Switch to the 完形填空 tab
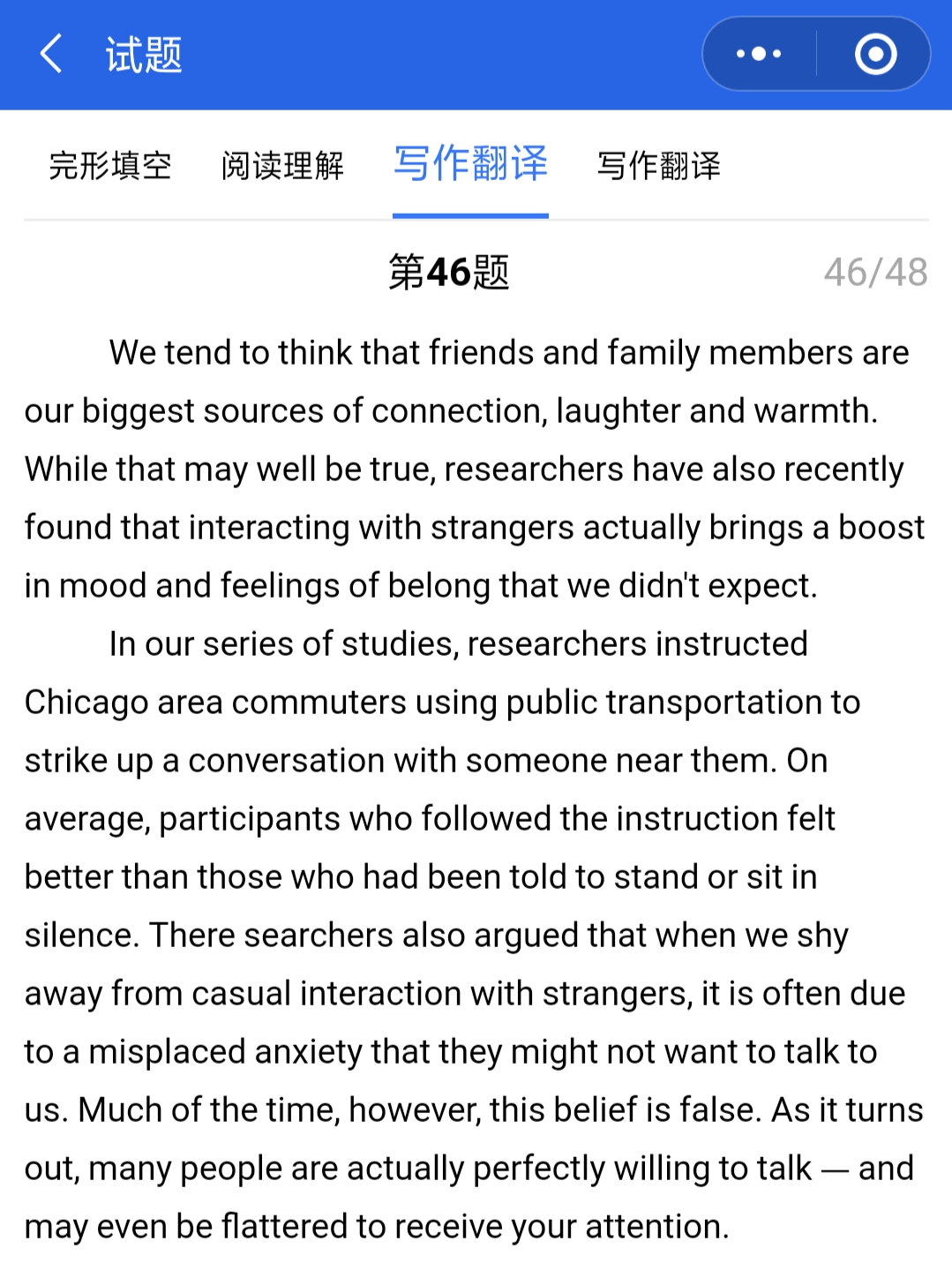Screen dimensions: 952x1271 [112, 165]
